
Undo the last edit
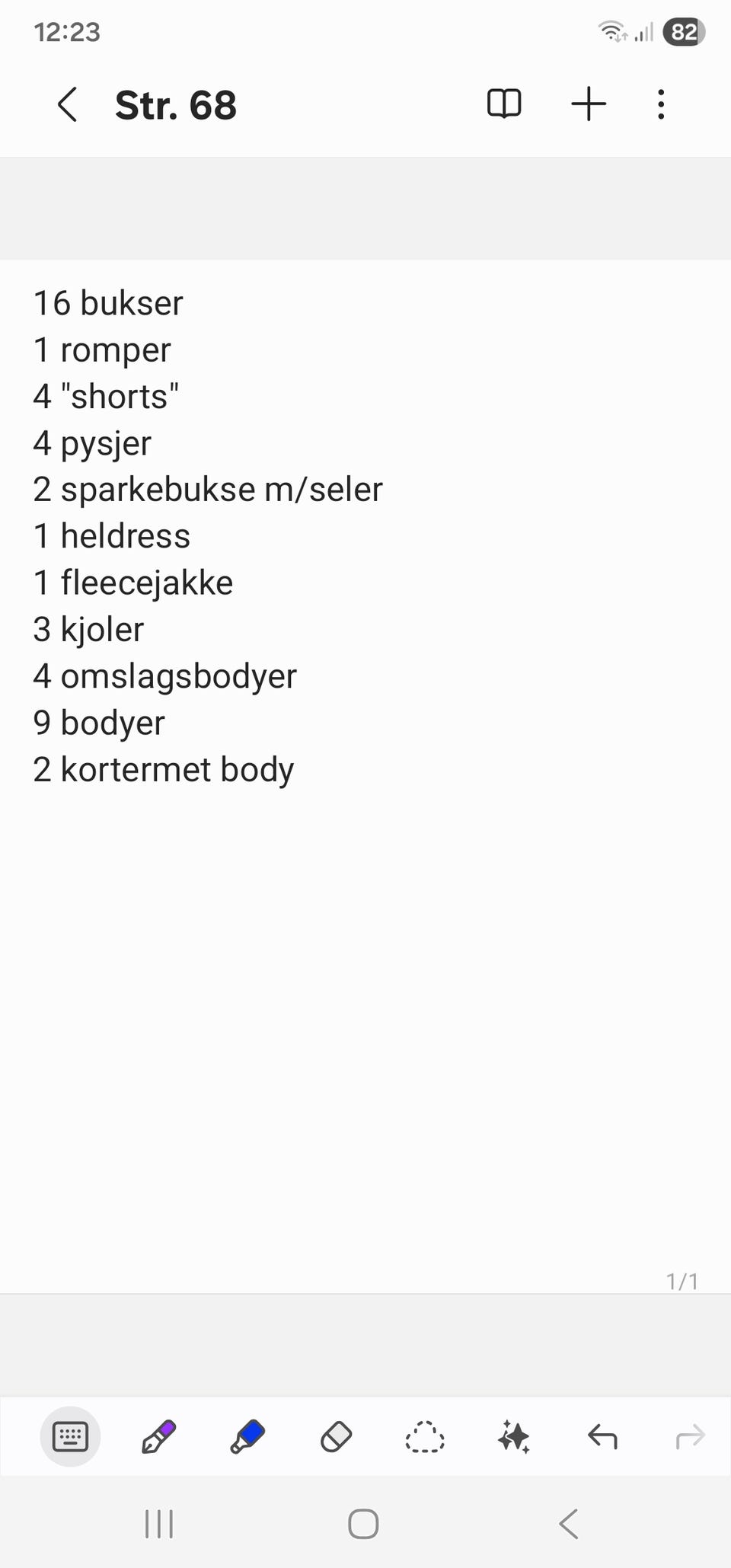pos(602,1437)
